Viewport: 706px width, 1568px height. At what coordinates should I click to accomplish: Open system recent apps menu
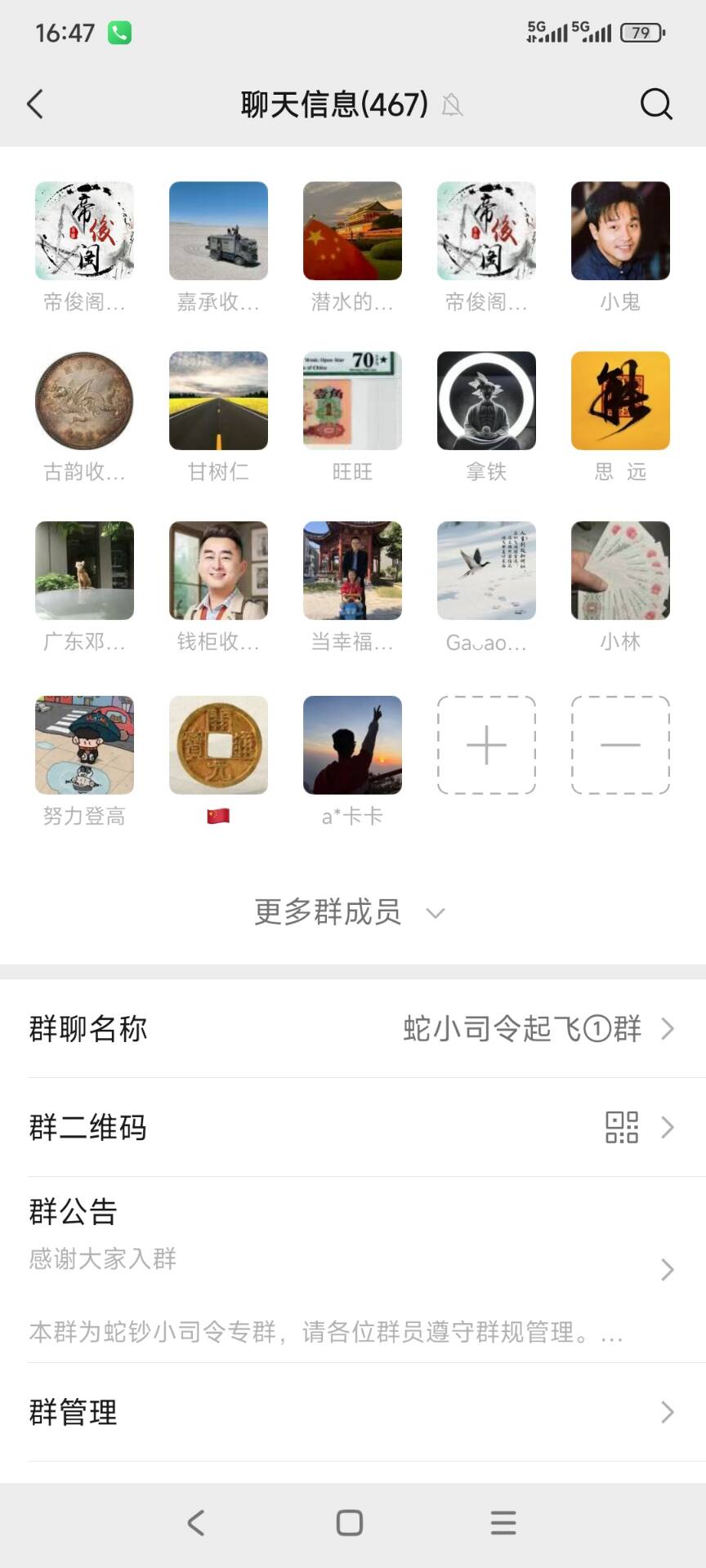coord(503,1522)
